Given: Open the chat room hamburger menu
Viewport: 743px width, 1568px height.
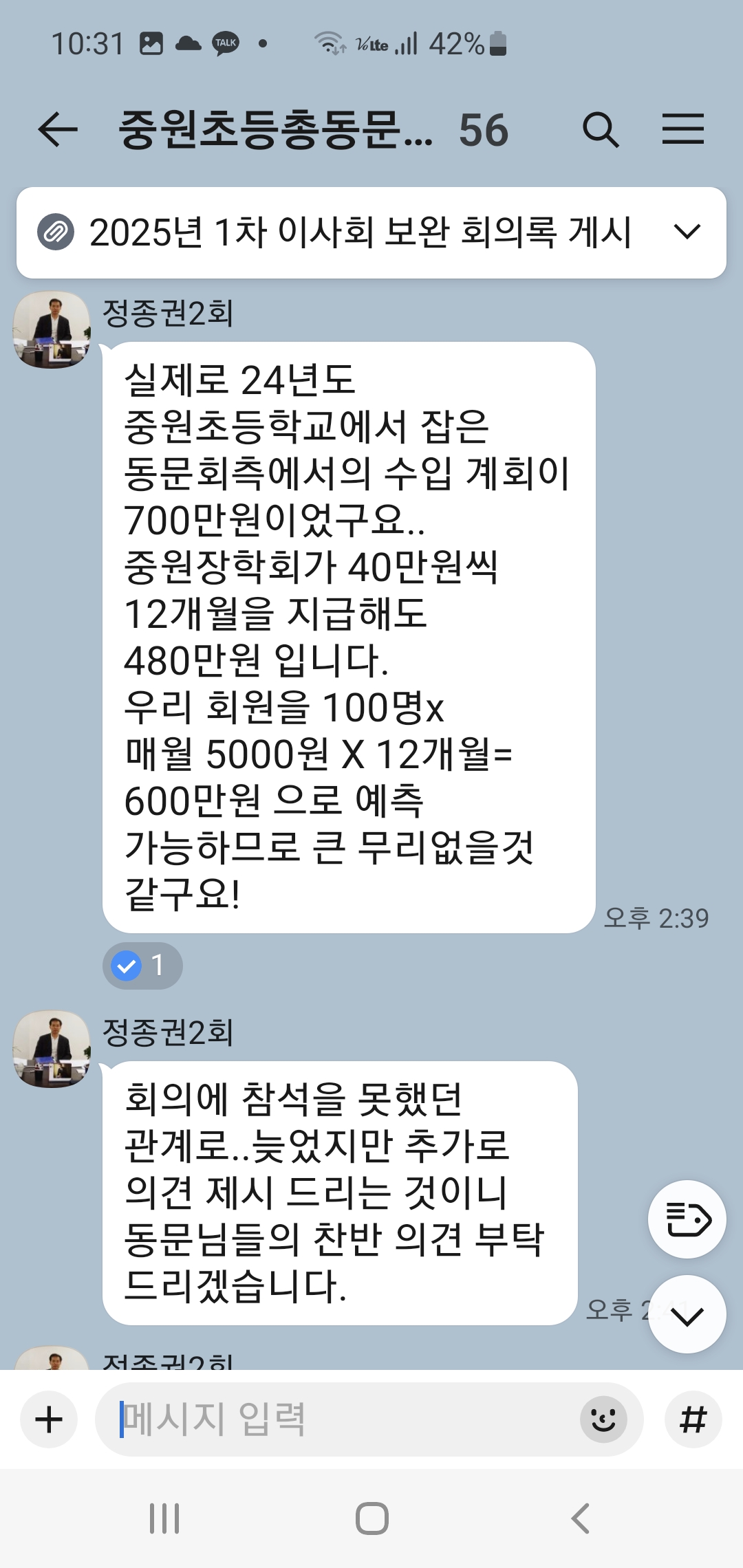Looking at the screenshot, I should pos(682,130).
